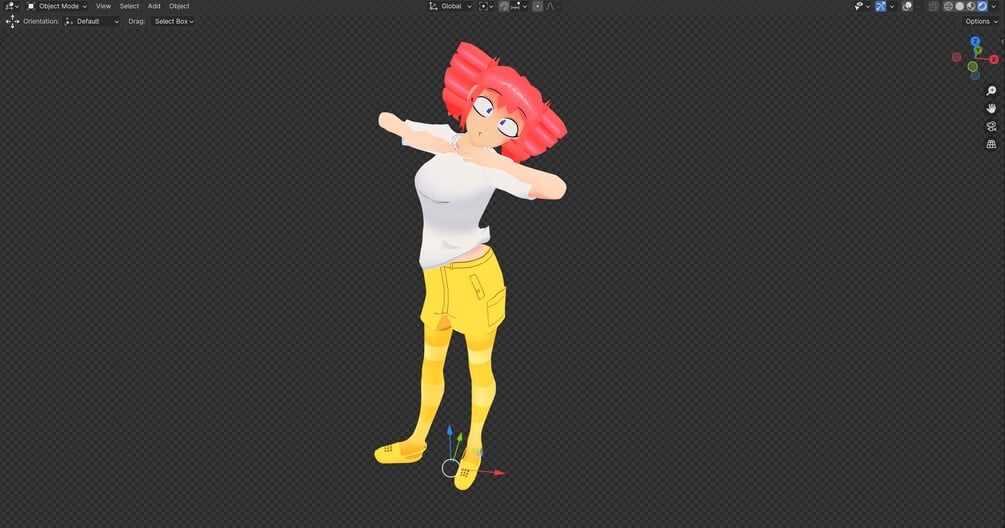Tap the zoom magnifier viewport icon
1005x528 pixels.
(991, 91)
